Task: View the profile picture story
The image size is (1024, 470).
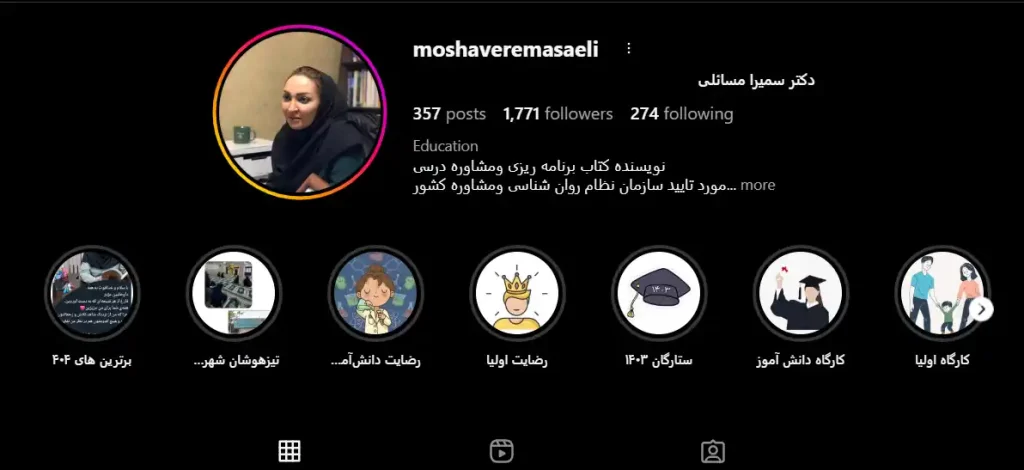Action: (x=299, y=112)
